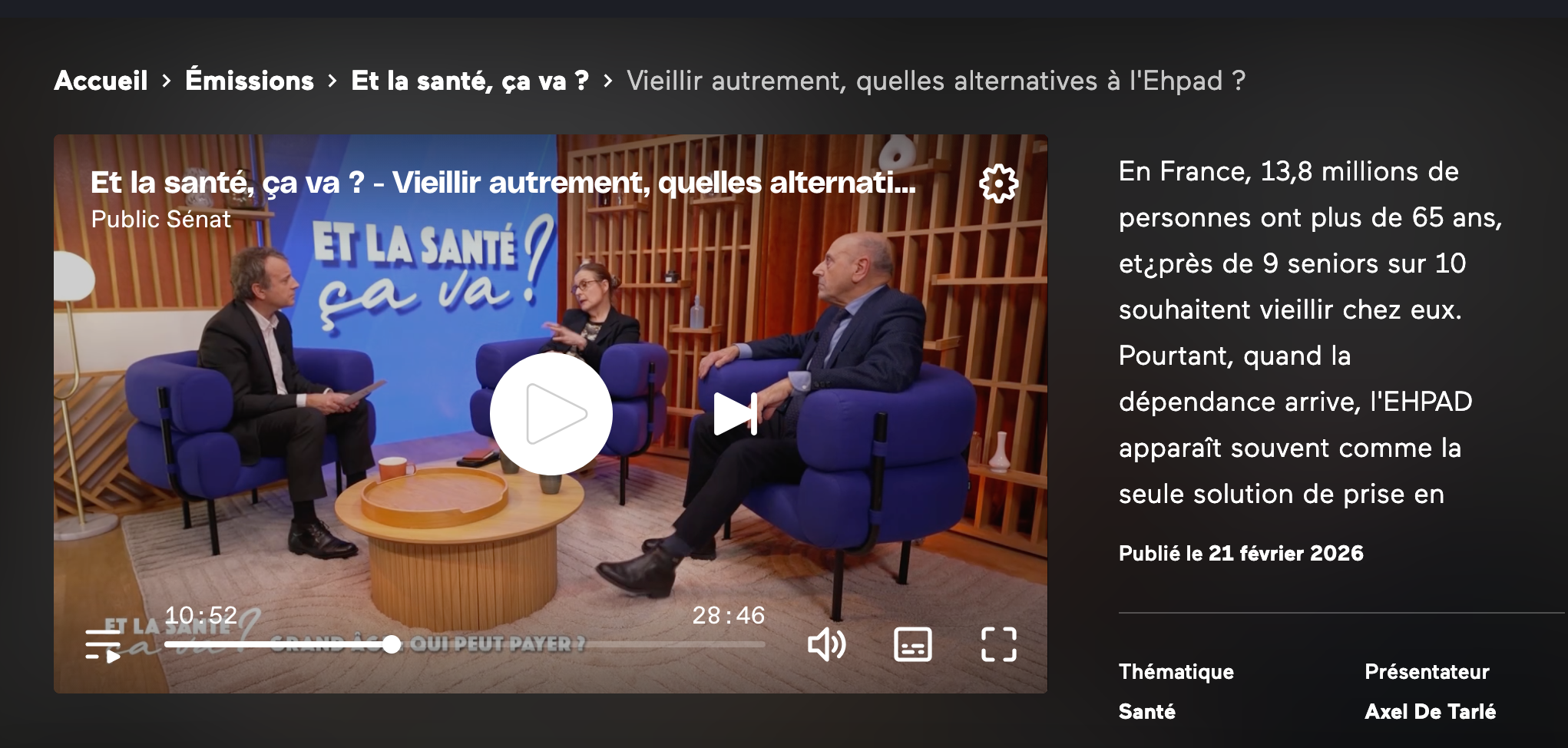Play the video
Screen dimensions: 1568x748
551,414
